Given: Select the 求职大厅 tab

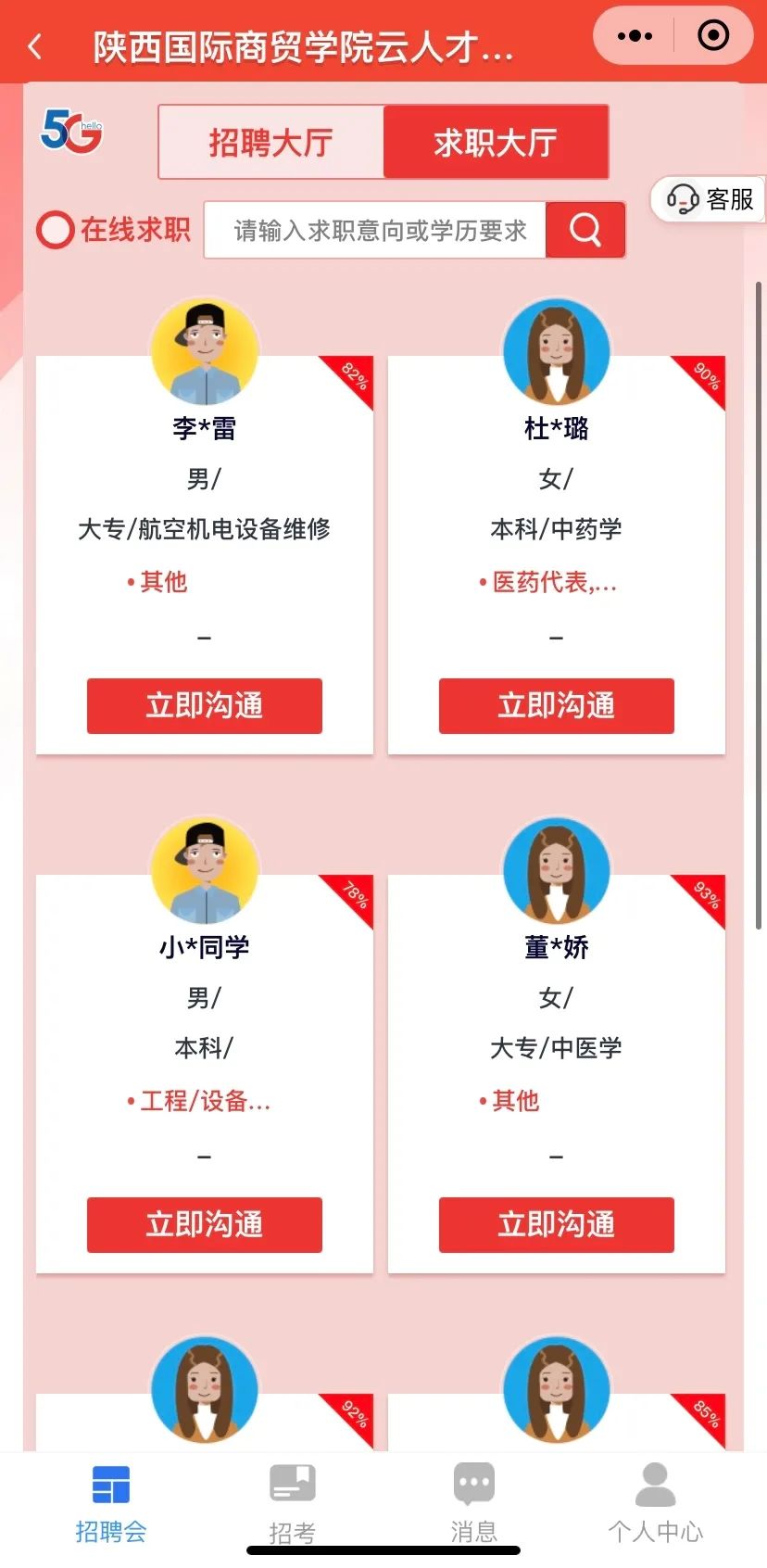Looking at the screenshot, I should click(x=496, y=143).
